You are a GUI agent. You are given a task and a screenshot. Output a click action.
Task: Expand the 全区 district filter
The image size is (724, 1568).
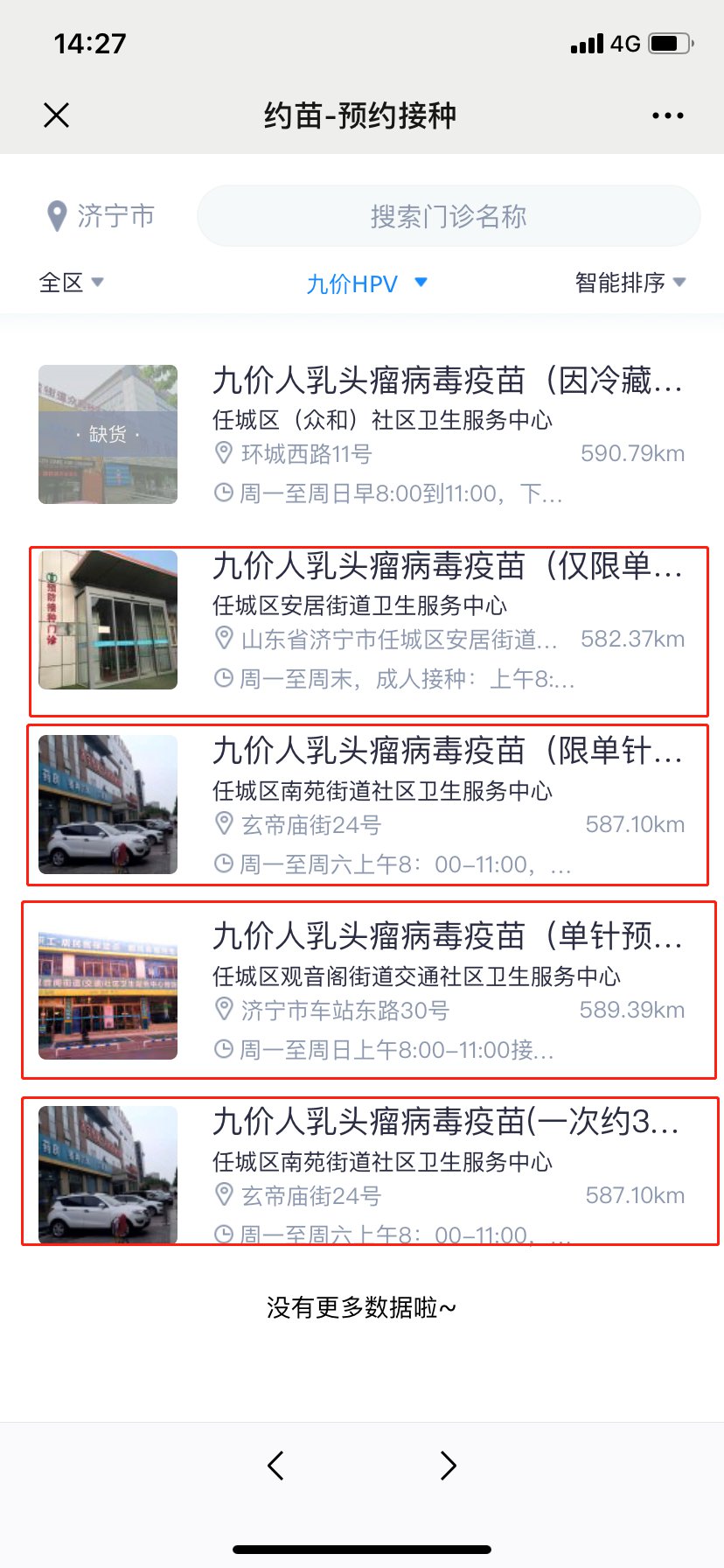click(71, 283)
